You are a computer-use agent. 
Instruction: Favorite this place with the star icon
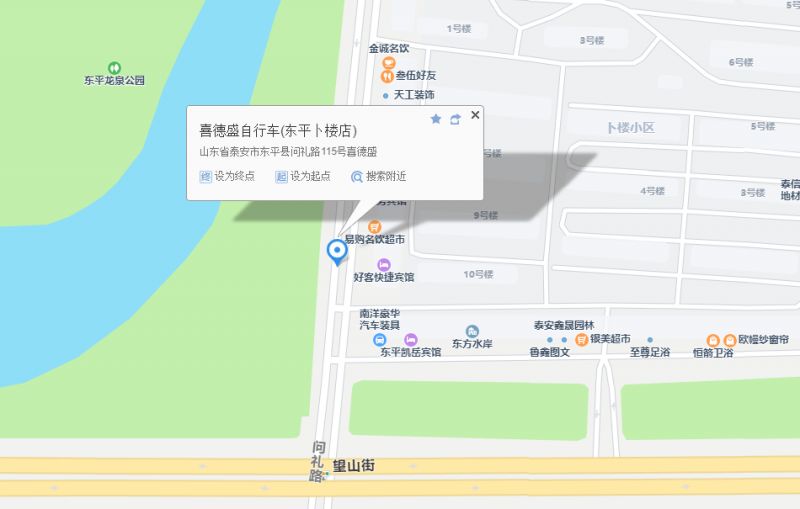coord(436,119)
